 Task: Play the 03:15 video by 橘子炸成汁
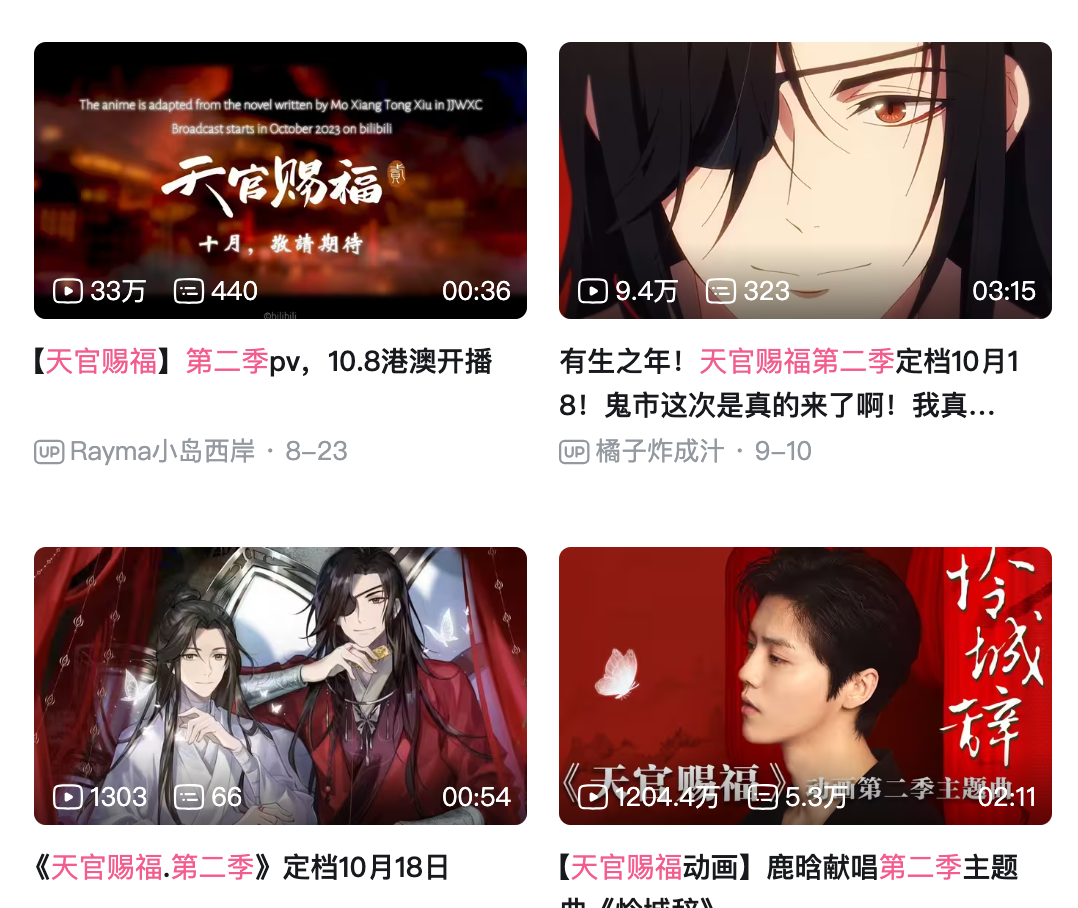pyautogui.click(x=805, y=180)
